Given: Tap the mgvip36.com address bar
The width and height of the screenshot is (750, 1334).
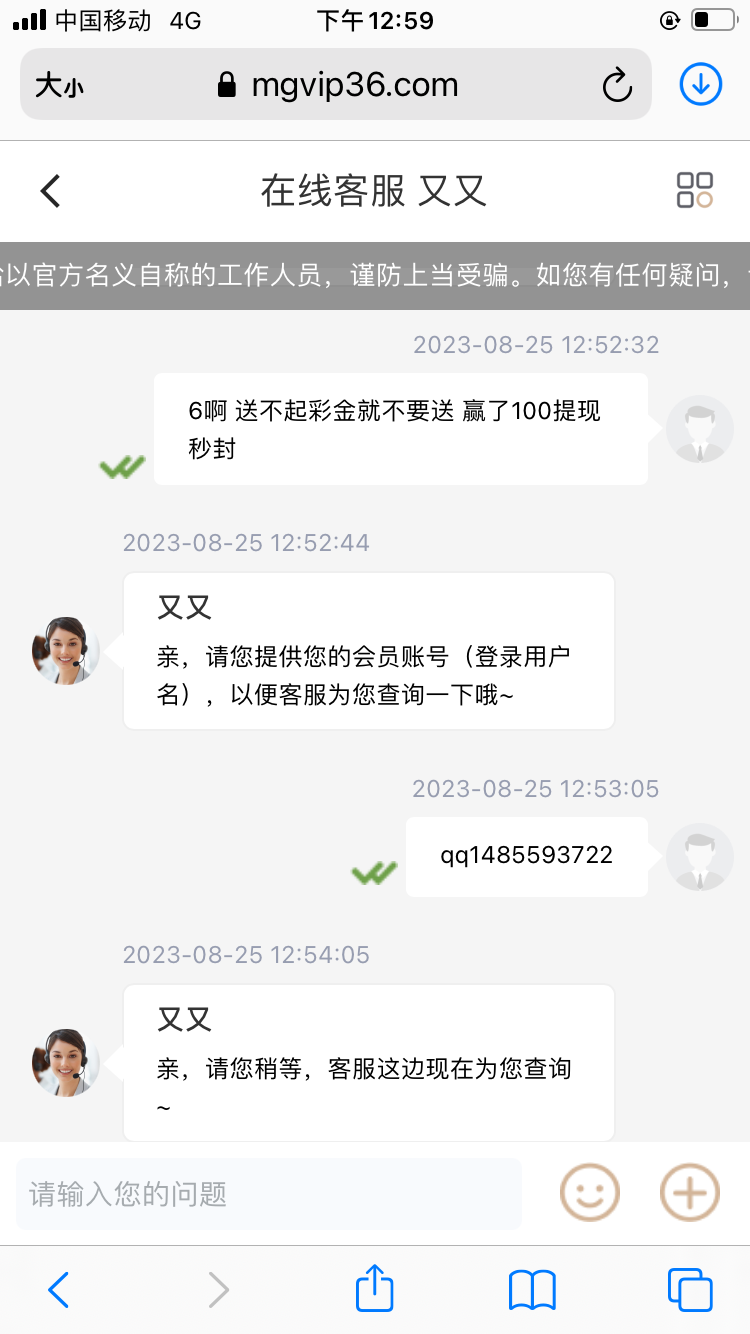Looking at the screenshot, I should coord(340,85).
